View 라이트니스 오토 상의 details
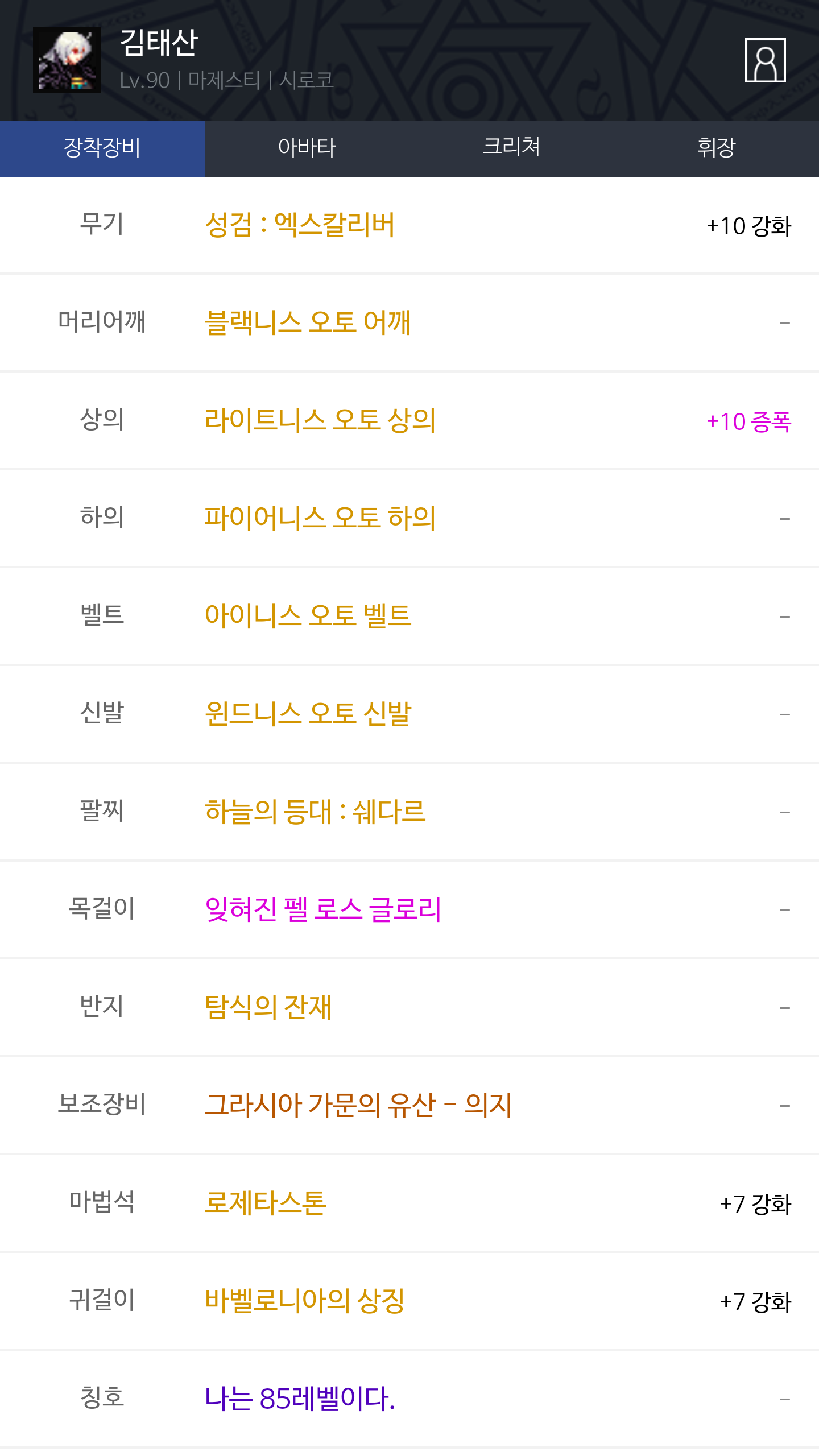The width and height of the screenshot is (819, 1456). [320, 420]
